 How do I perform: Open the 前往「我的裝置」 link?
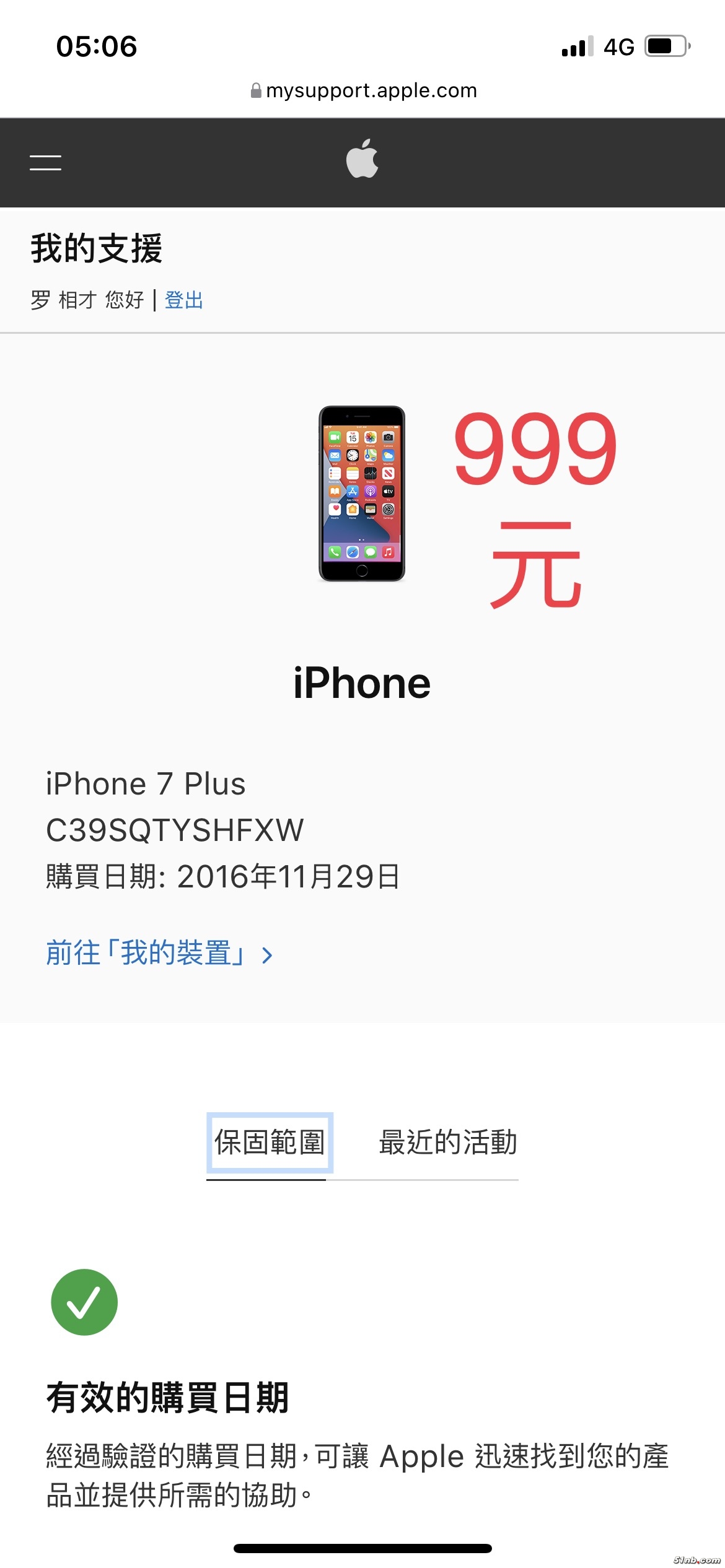[x=159, y=954]
